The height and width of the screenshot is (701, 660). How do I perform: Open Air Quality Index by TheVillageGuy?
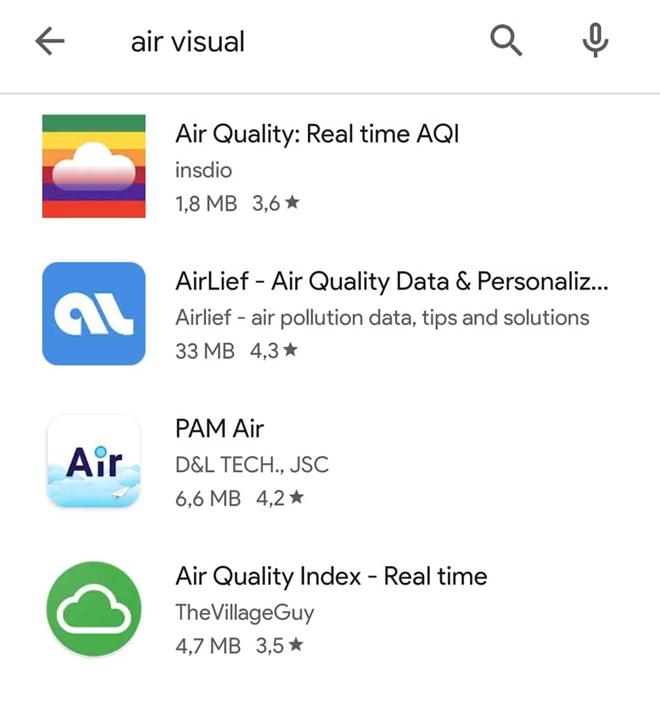(330, 577)
